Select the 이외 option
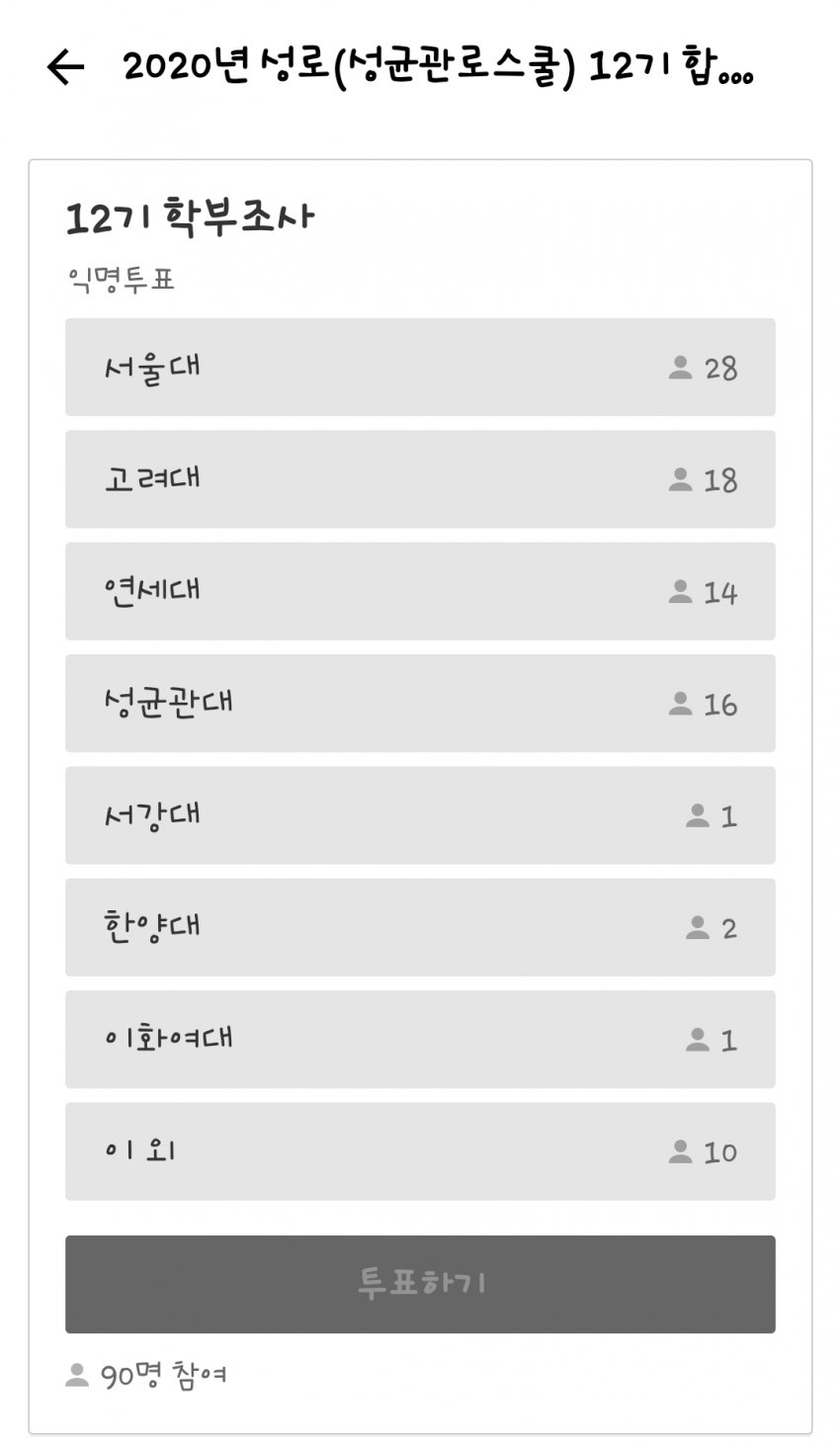Screen dimensions: 840x1444 click(420, 1151)
